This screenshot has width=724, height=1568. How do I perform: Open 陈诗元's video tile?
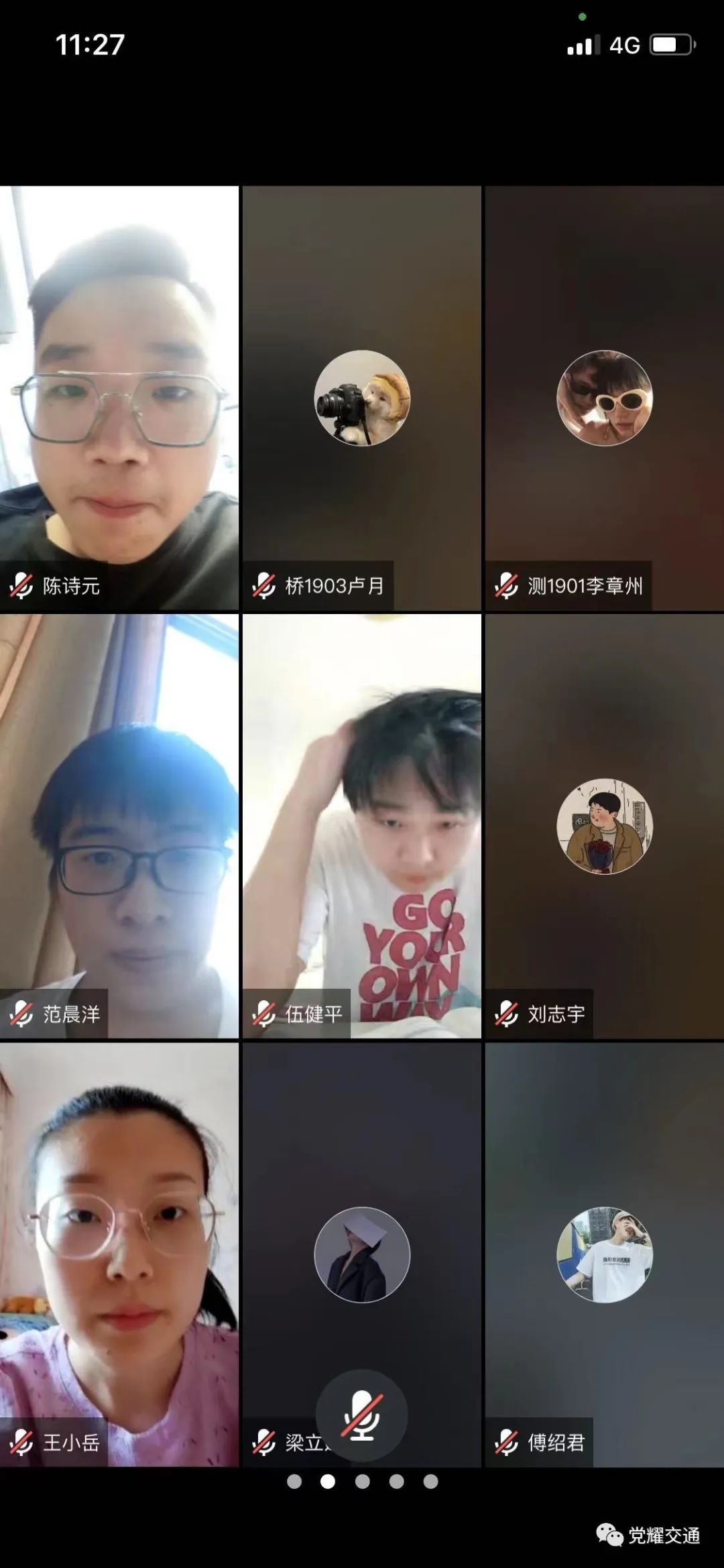coord(119,398)
